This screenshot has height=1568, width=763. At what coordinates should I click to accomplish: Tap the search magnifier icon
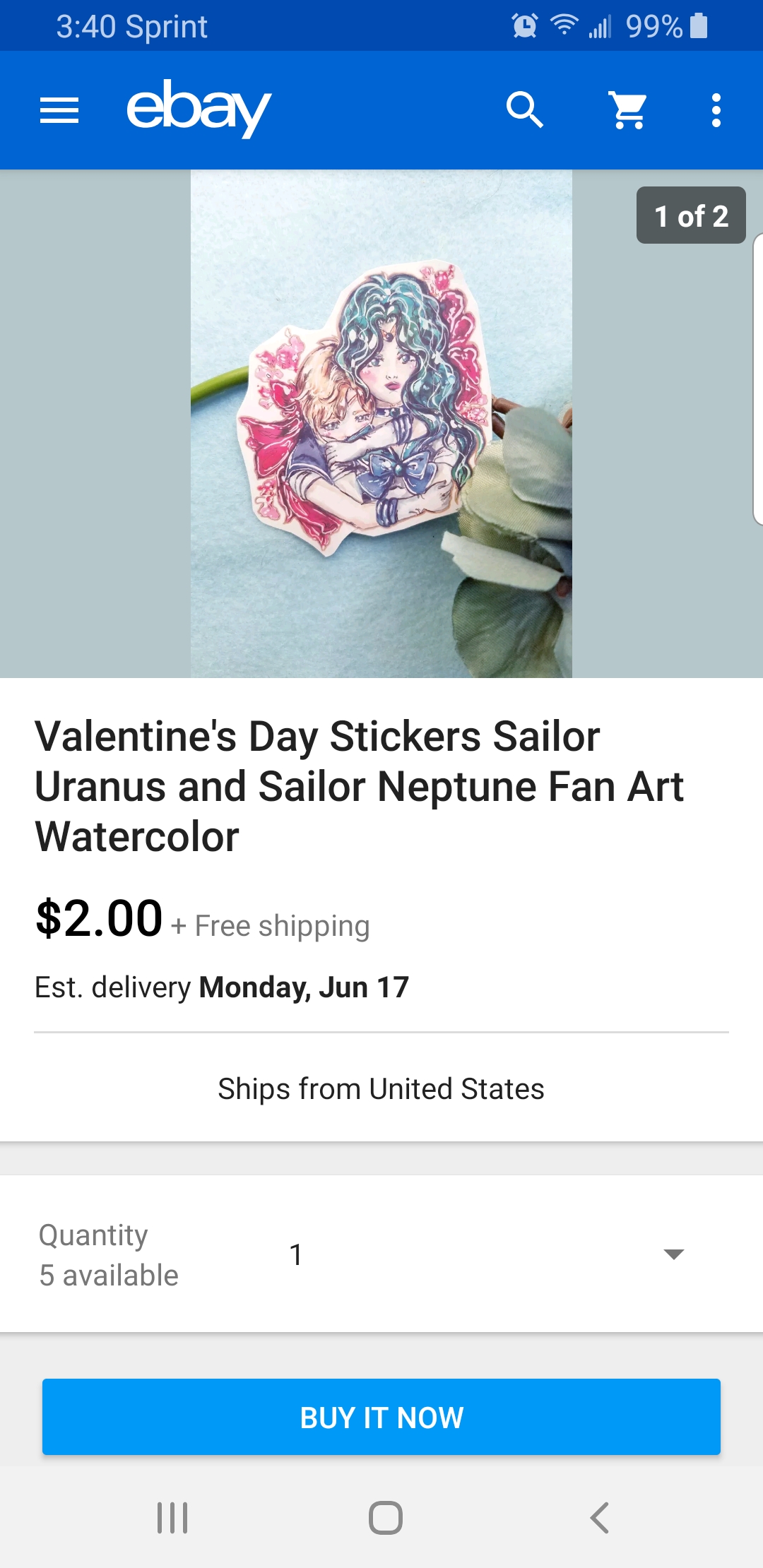click(x=525, y=110)
